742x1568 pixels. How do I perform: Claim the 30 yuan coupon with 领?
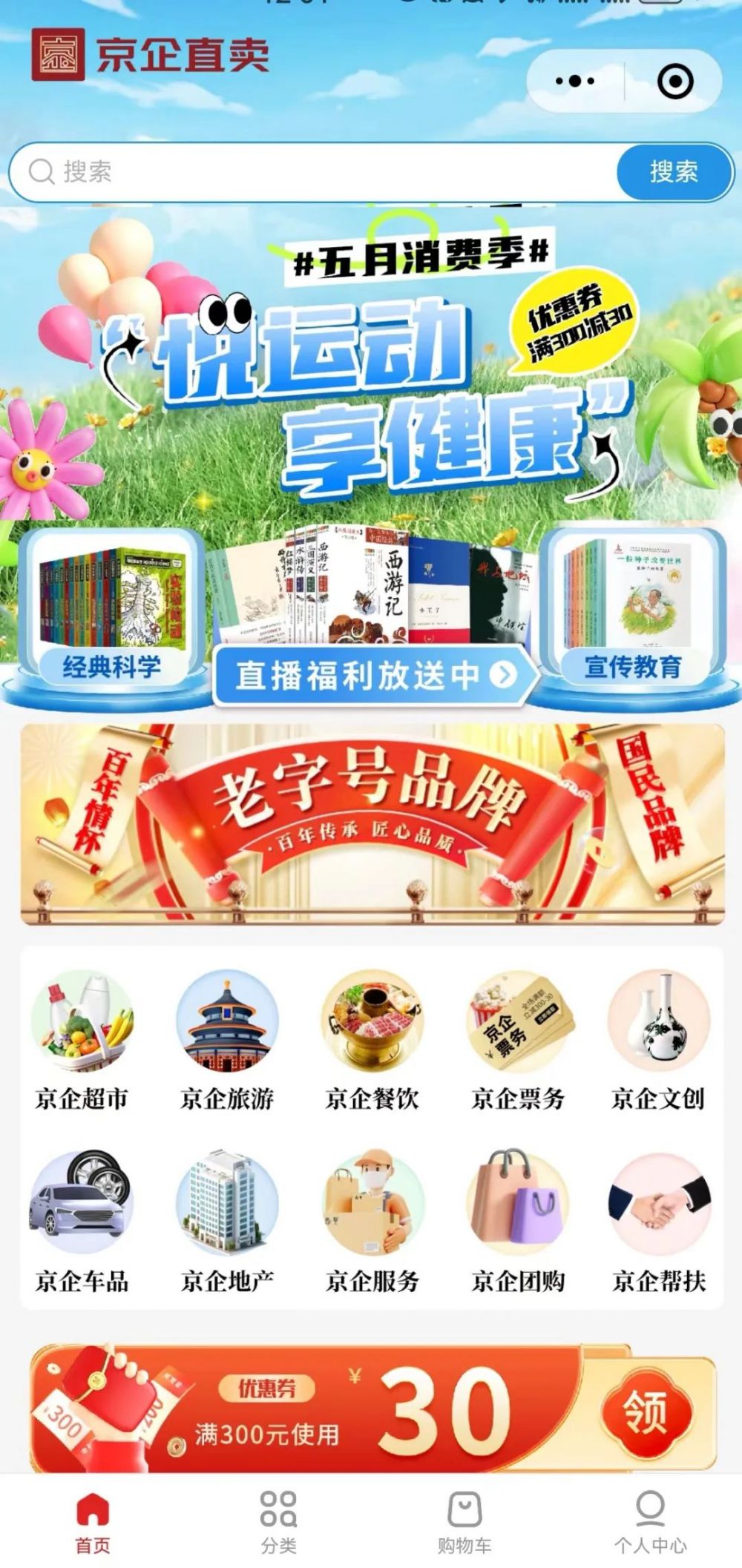pyautogui.click(x=646, y=1411)
